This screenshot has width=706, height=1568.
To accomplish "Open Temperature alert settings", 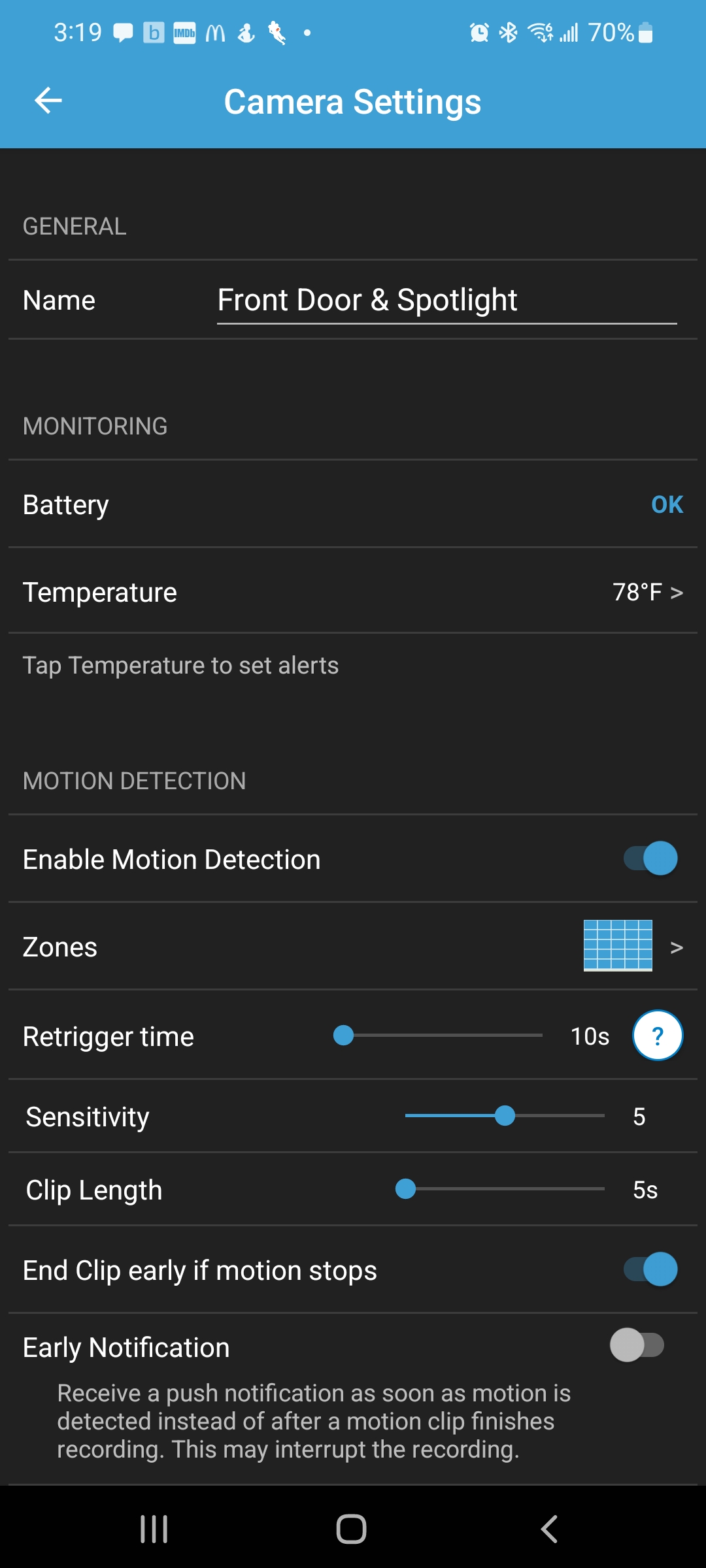I will (647, 592).
